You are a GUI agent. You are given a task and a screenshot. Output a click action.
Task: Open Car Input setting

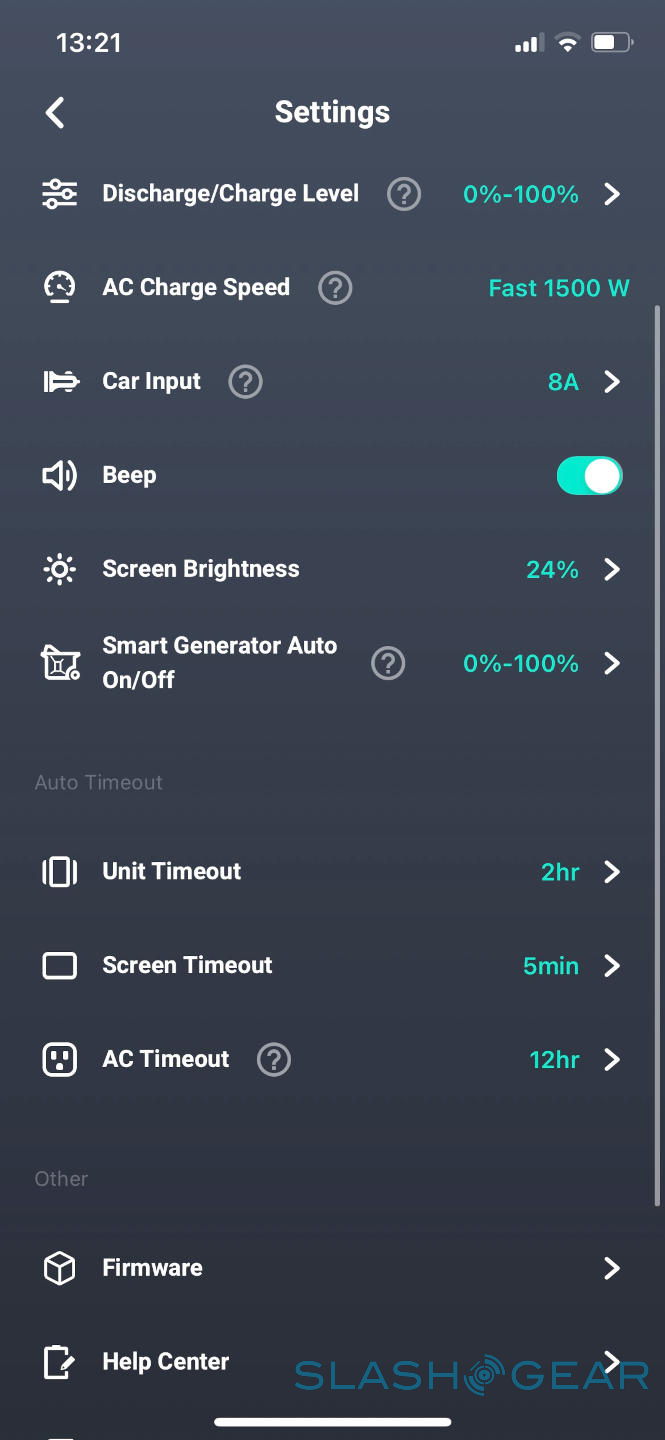(152, 382)
